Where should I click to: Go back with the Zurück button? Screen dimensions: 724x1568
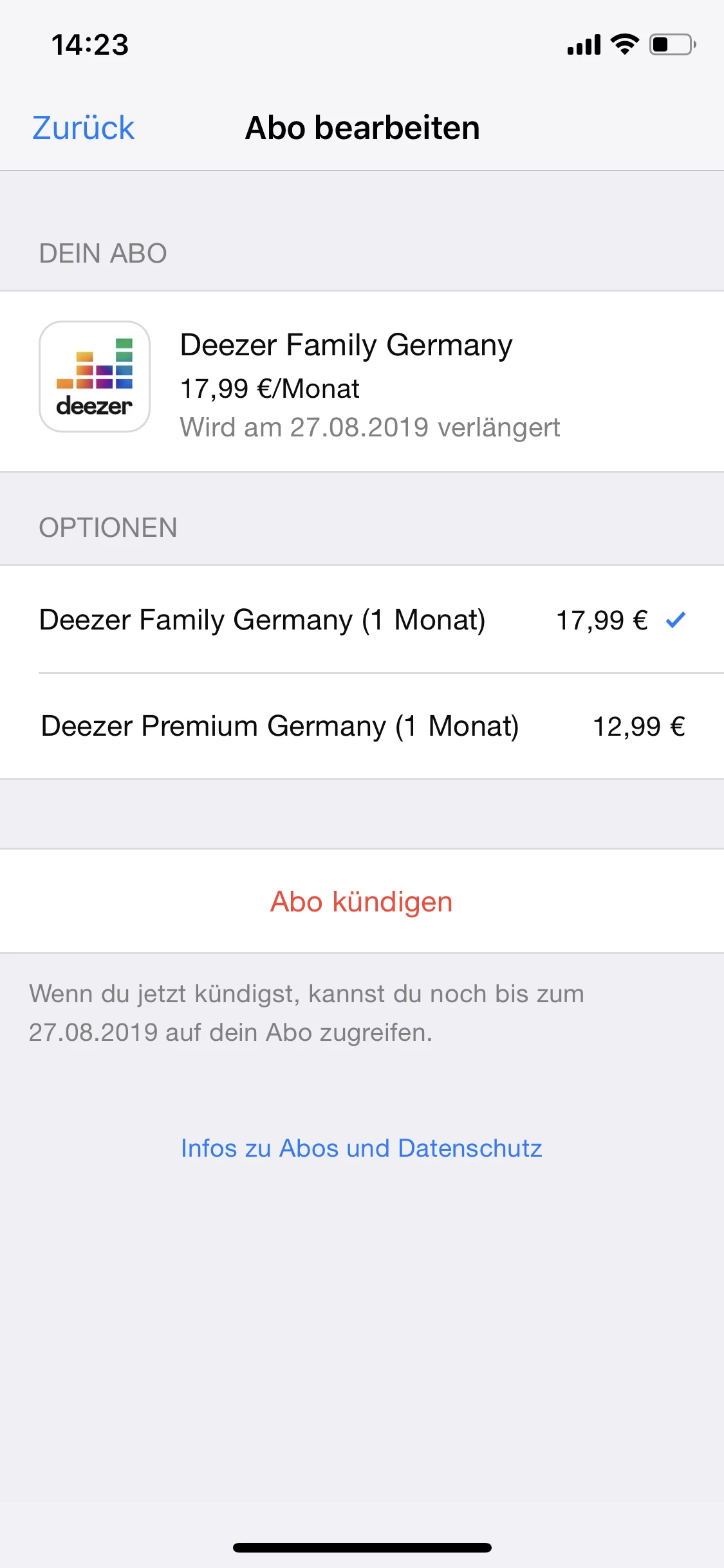click(83, 127)
